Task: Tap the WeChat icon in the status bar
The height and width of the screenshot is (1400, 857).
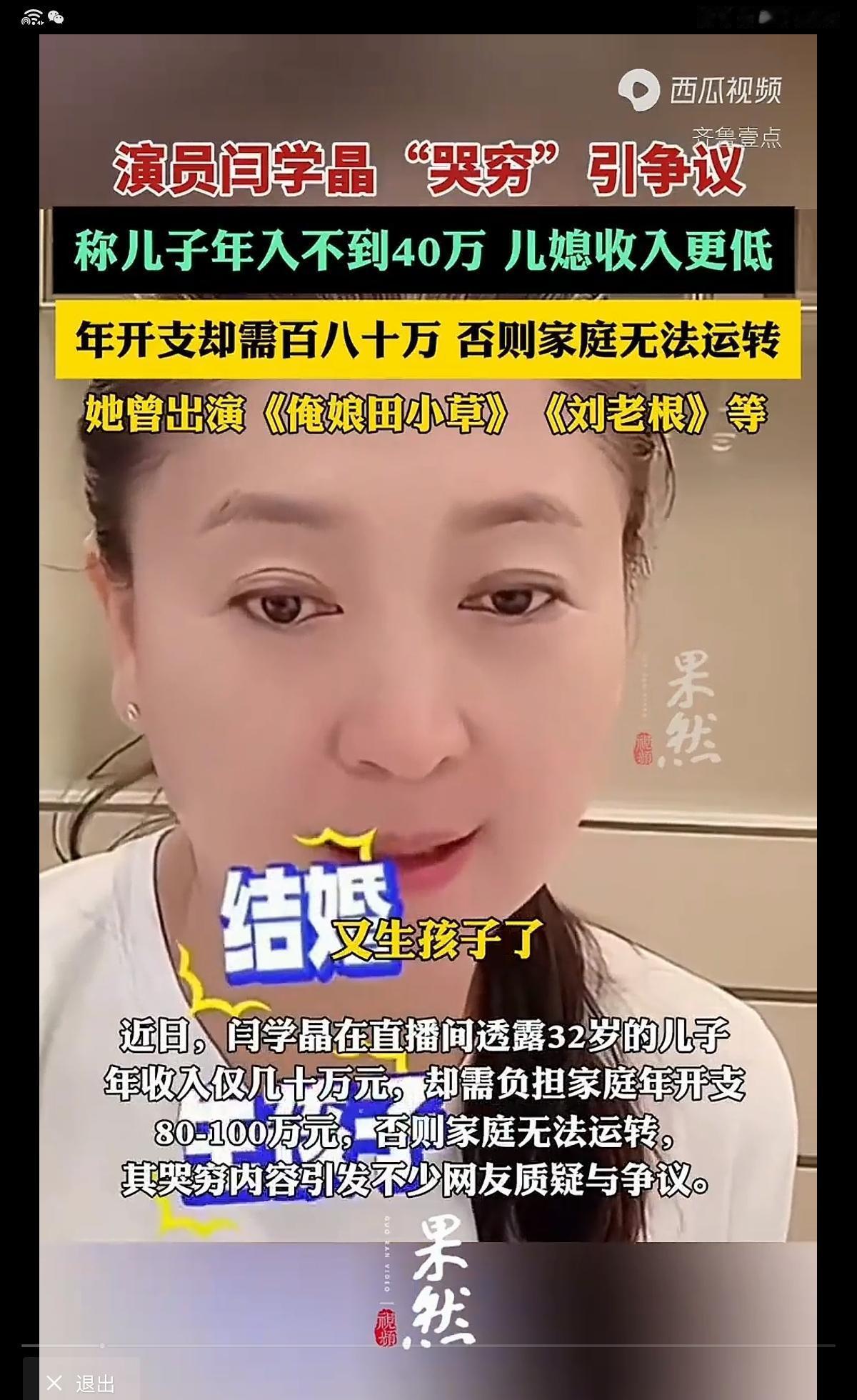Action: (57, 18)
